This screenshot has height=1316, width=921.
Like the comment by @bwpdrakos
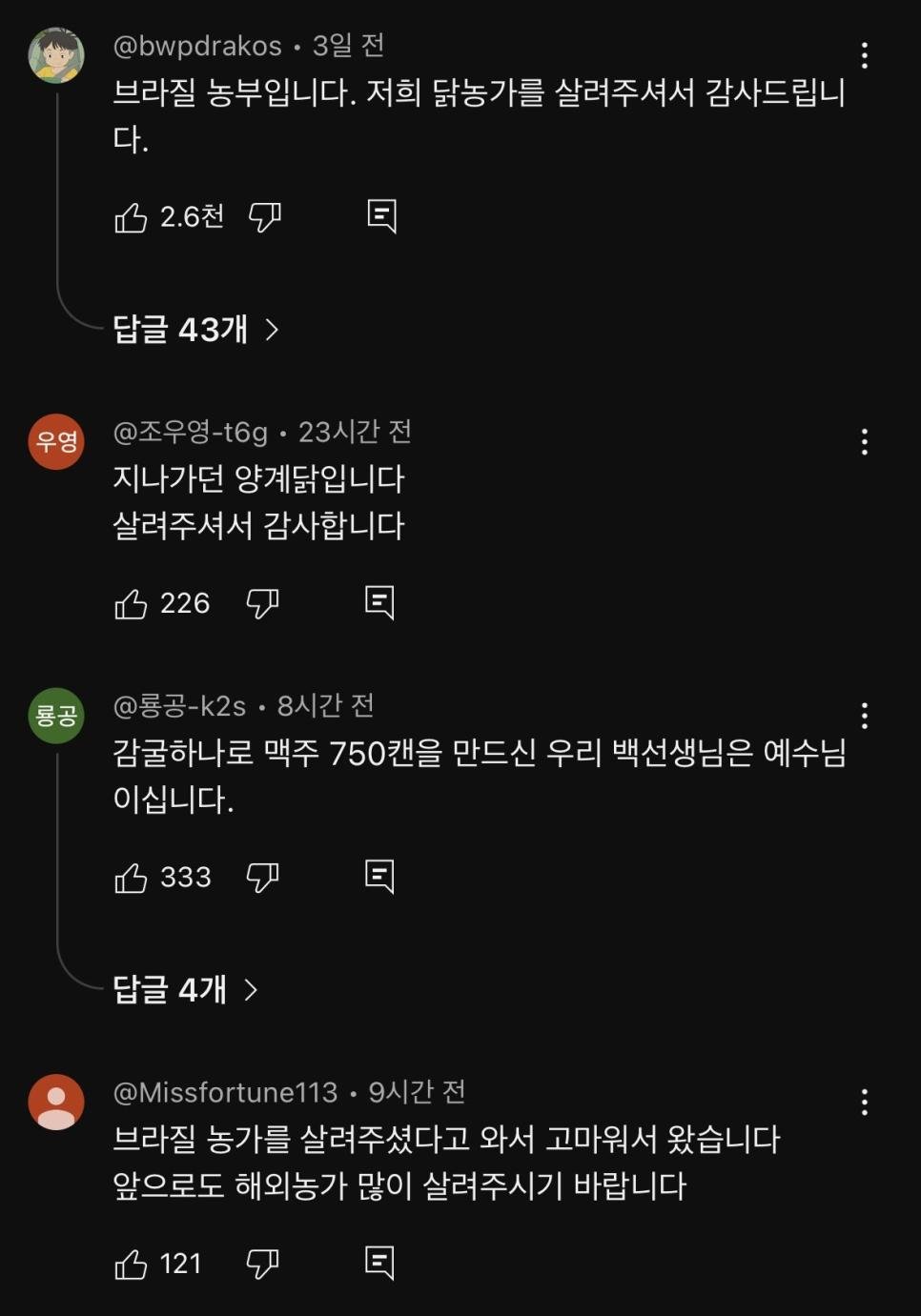coord(132,217)
